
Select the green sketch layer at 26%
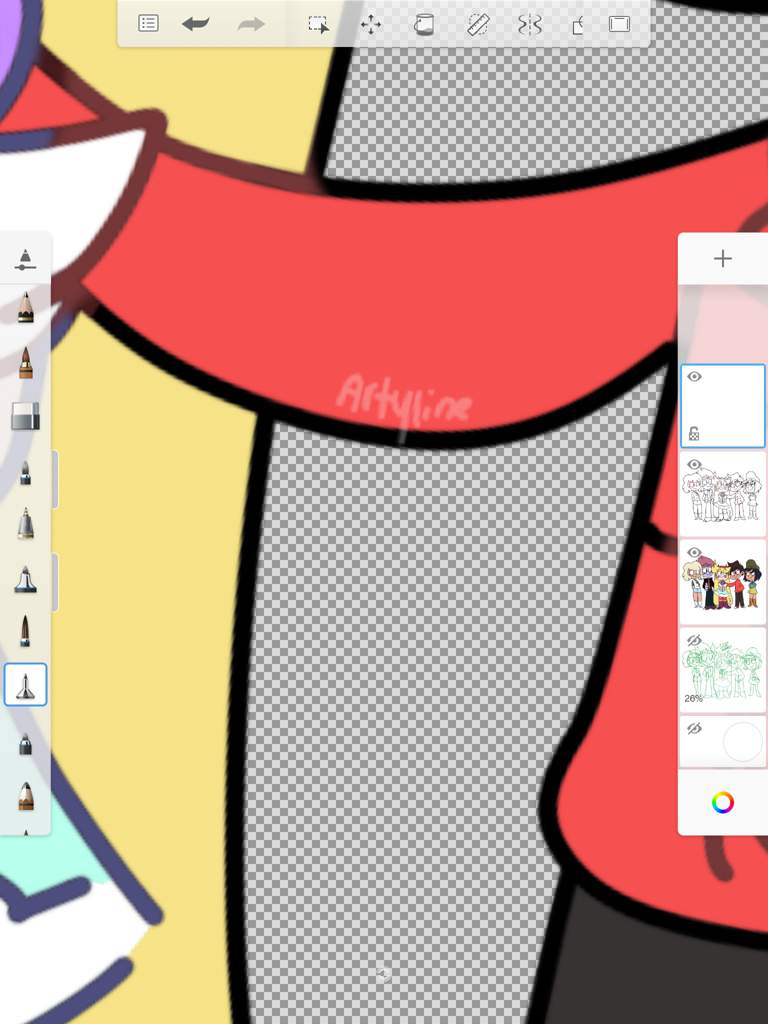point(722,670)
